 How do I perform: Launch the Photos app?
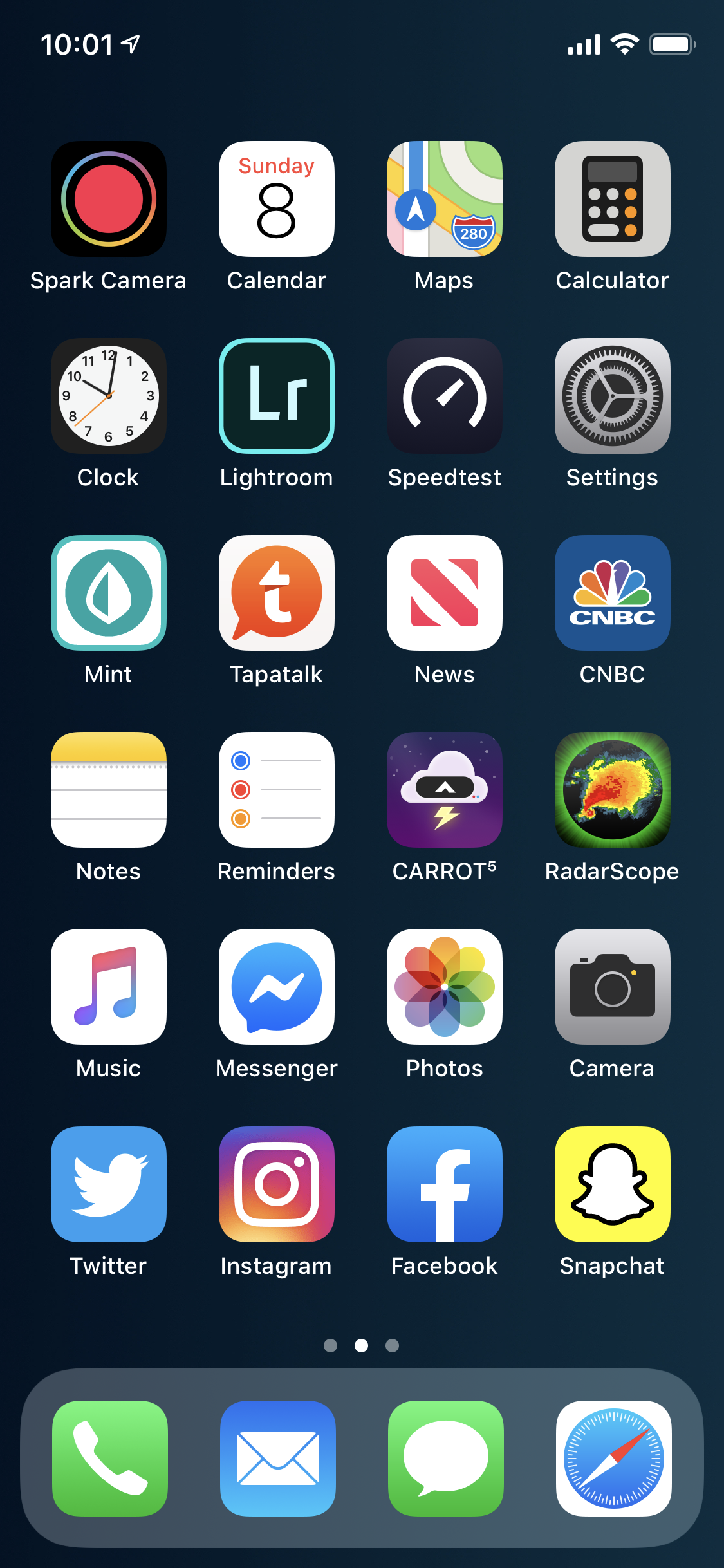tap(445, 987)
